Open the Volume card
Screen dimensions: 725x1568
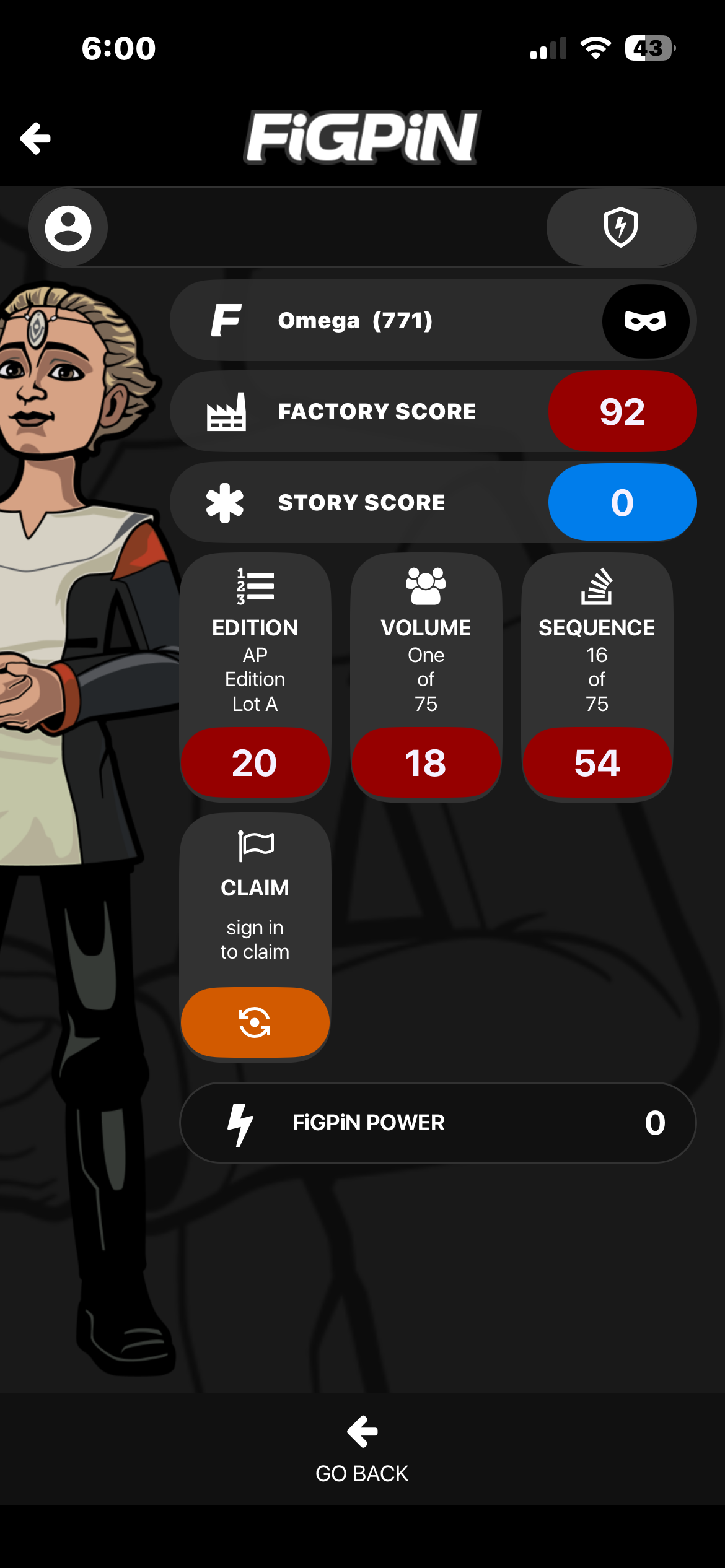[x=426, y=677]
